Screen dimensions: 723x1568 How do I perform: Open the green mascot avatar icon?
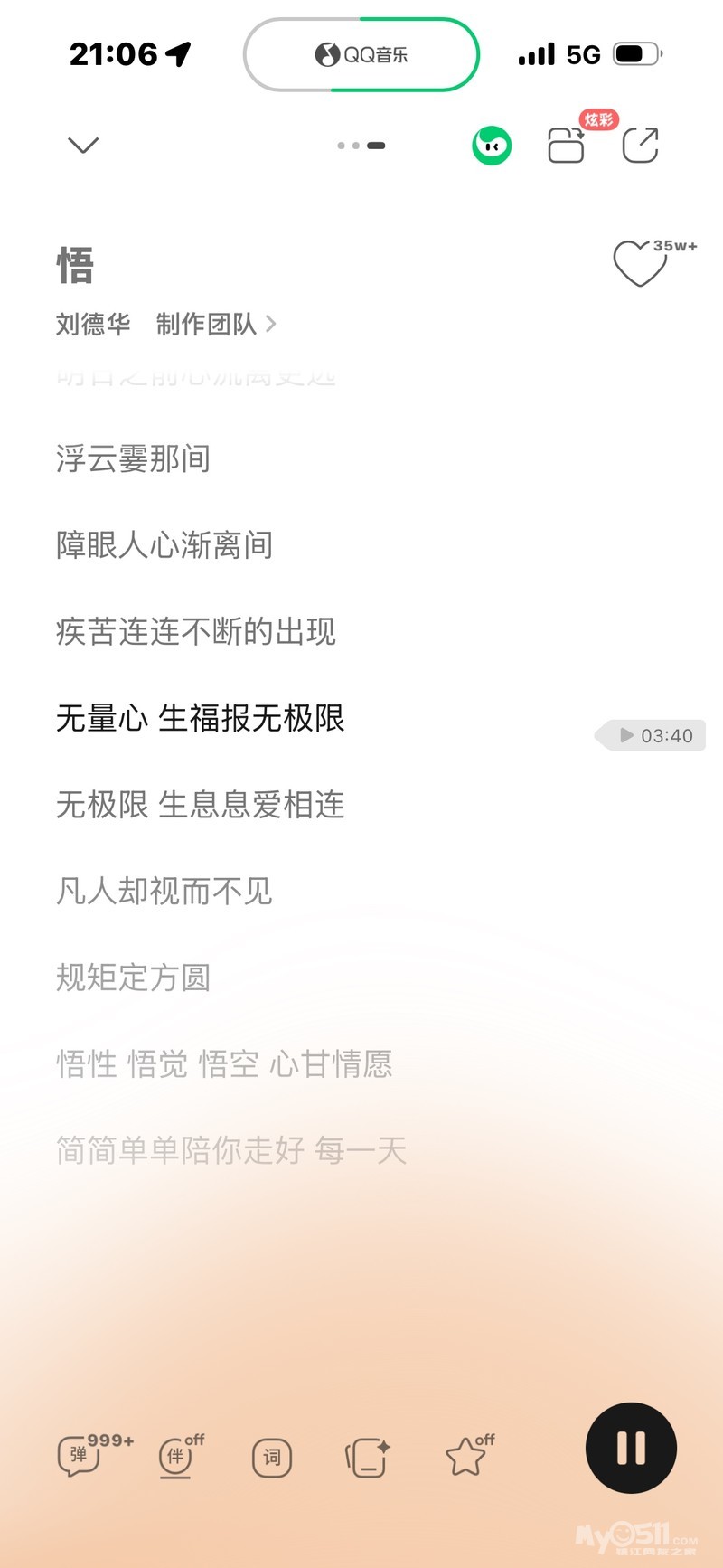[x=492, y=146]
